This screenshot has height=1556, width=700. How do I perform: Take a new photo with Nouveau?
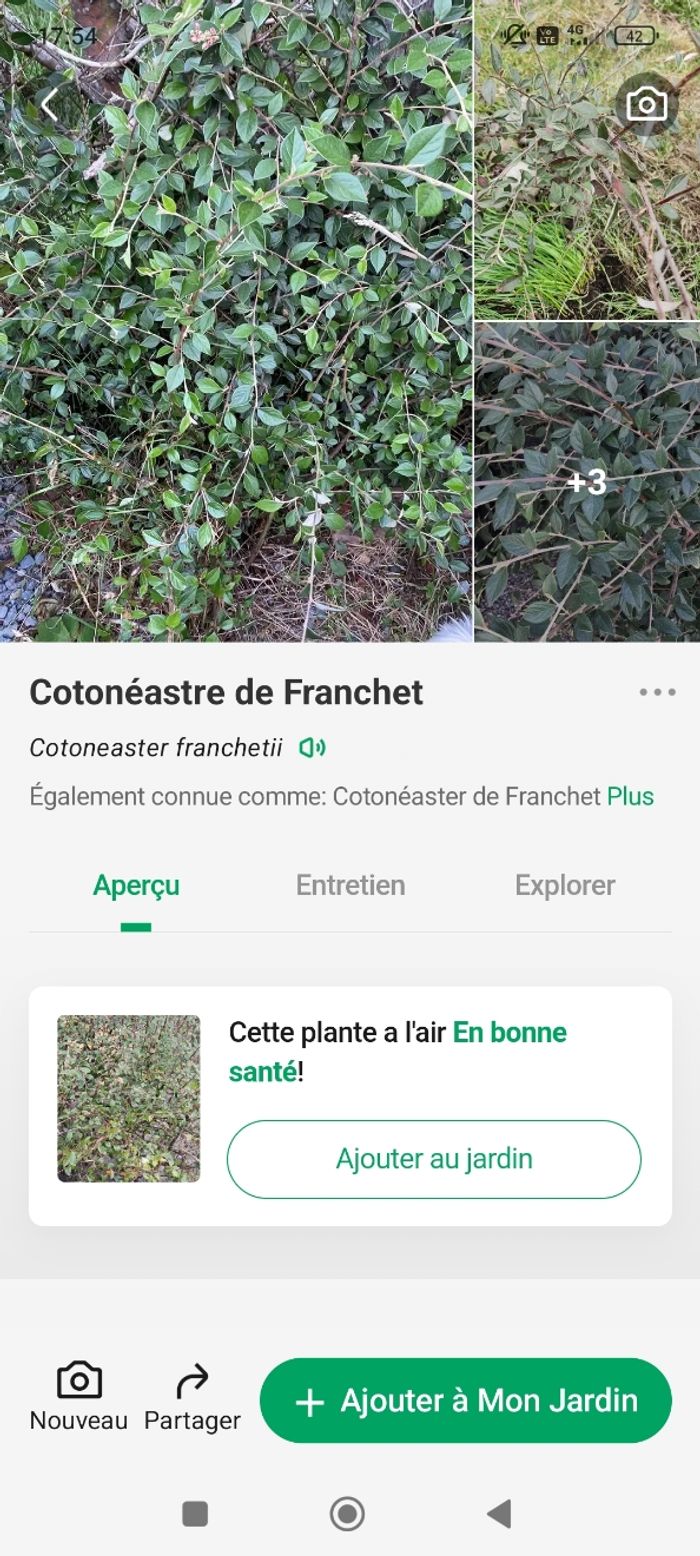pyautogui.click(x=79, y=1397)
